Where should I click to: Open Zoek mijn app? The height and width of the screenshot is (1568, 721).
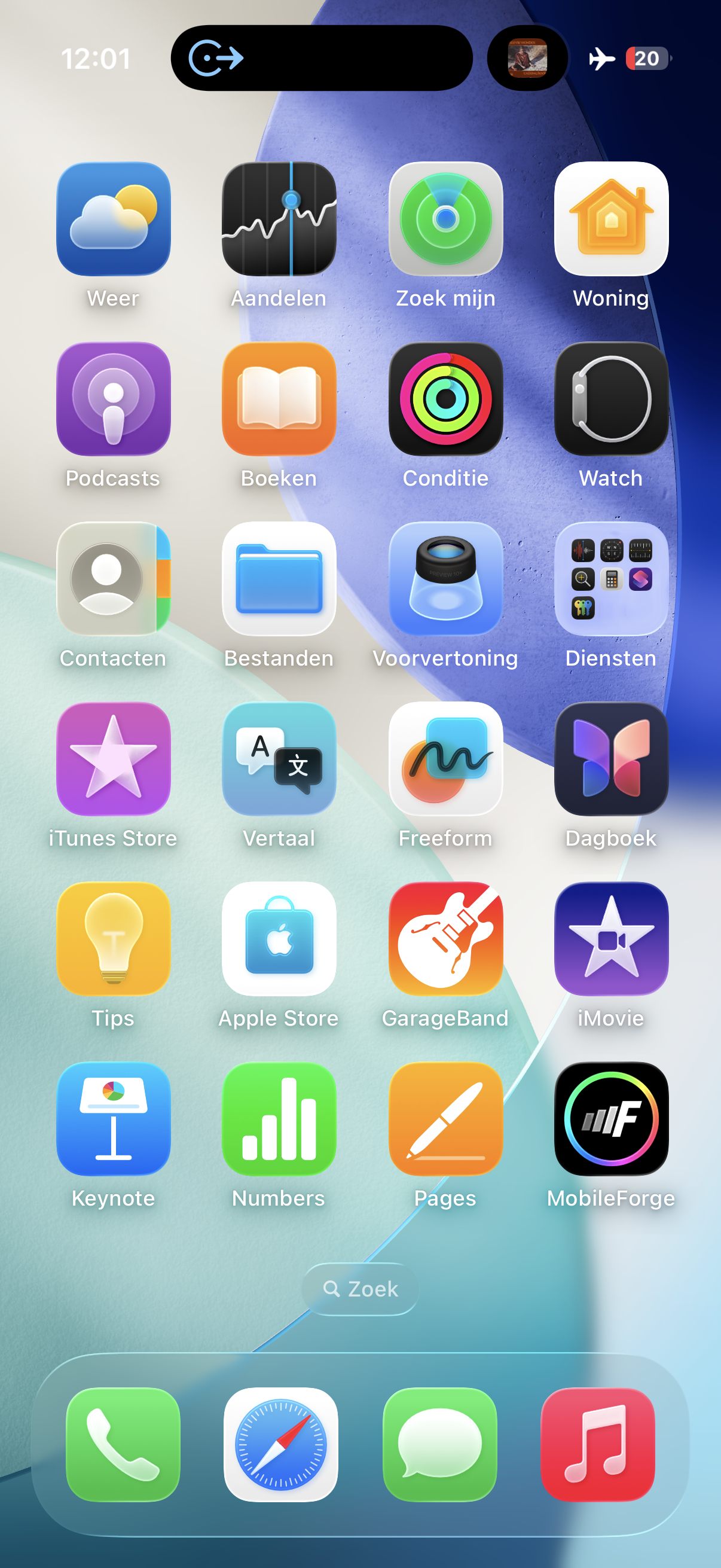coord(445,219)
